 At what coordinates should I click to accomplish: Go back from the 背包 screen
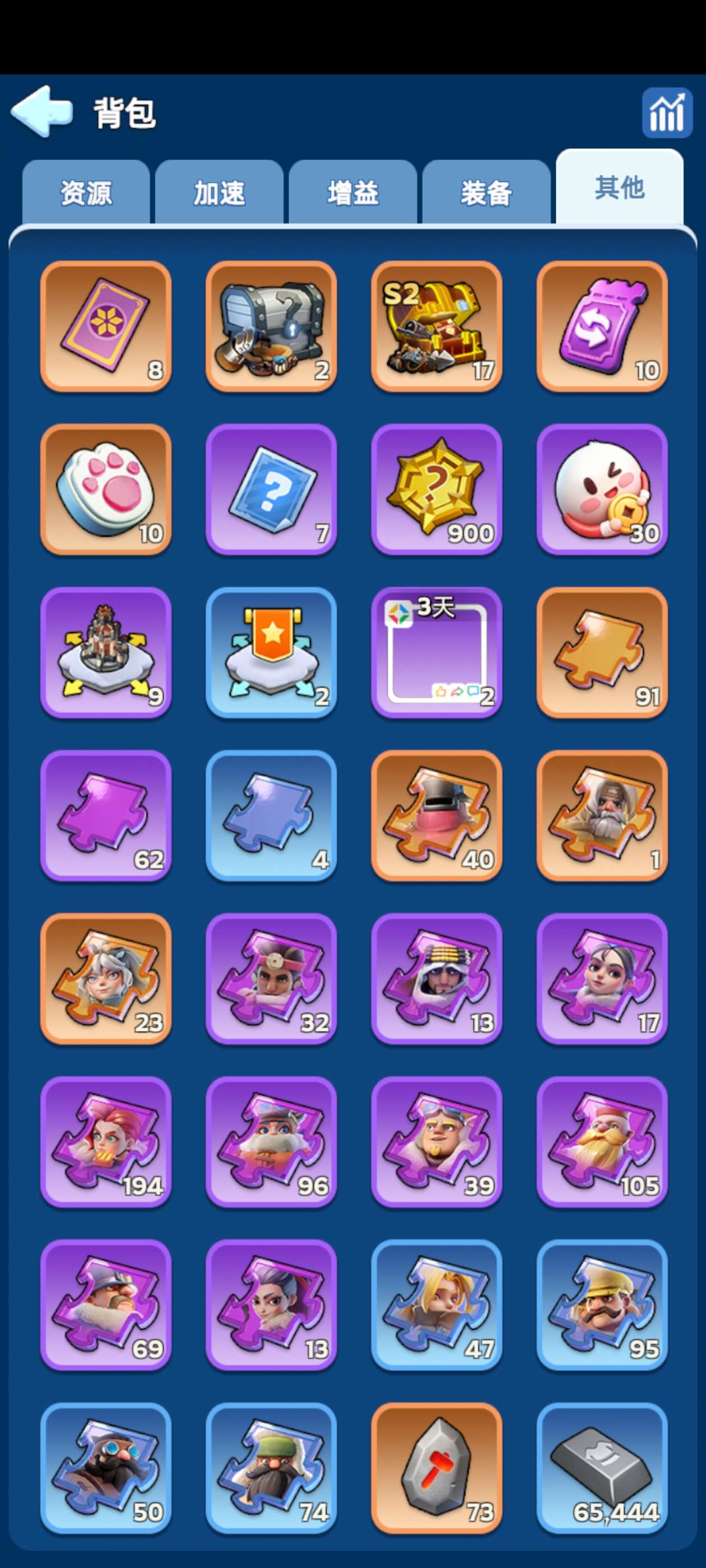pos(41,111)
